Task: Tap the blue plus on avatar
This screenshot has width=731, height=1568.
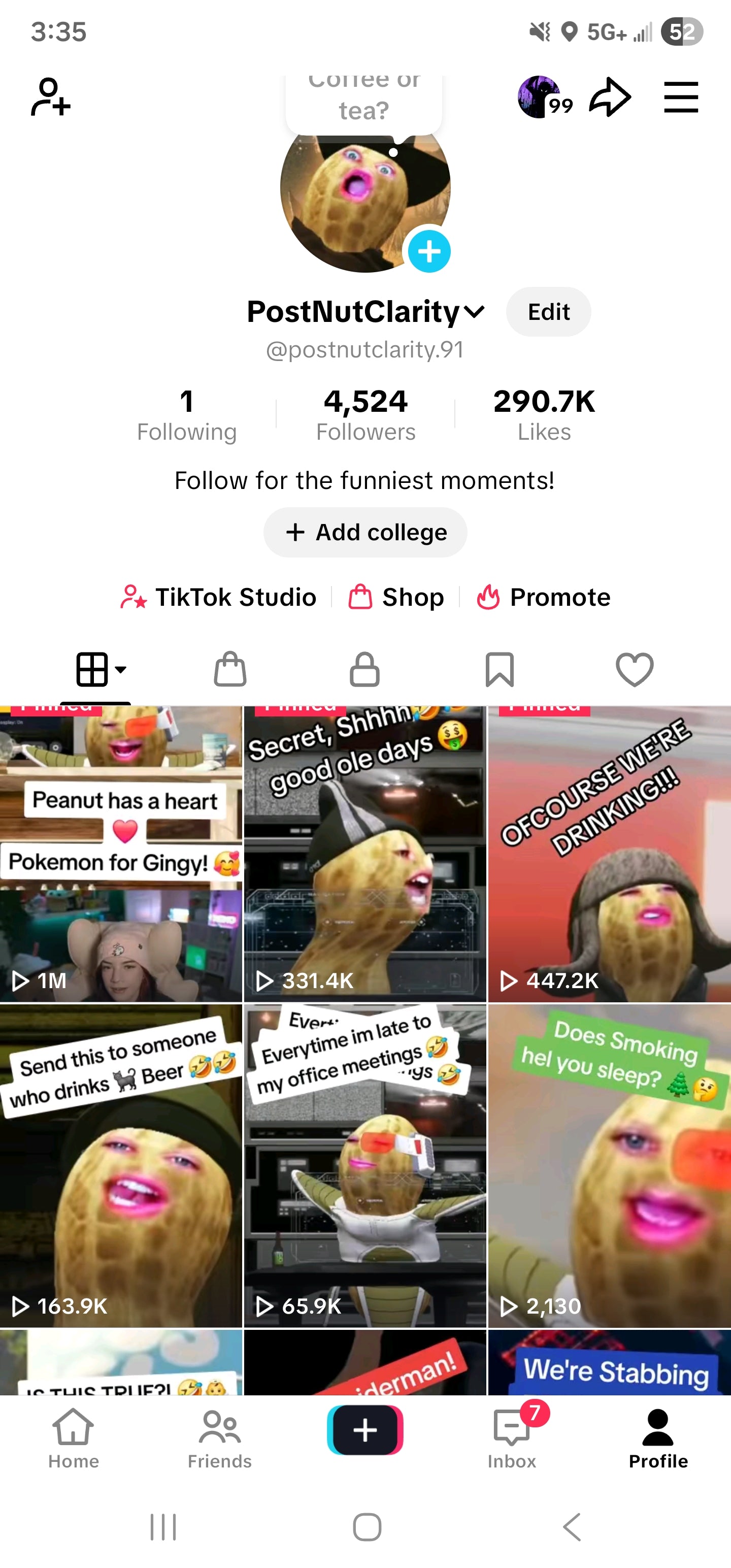Action: [x=429, y=251]
